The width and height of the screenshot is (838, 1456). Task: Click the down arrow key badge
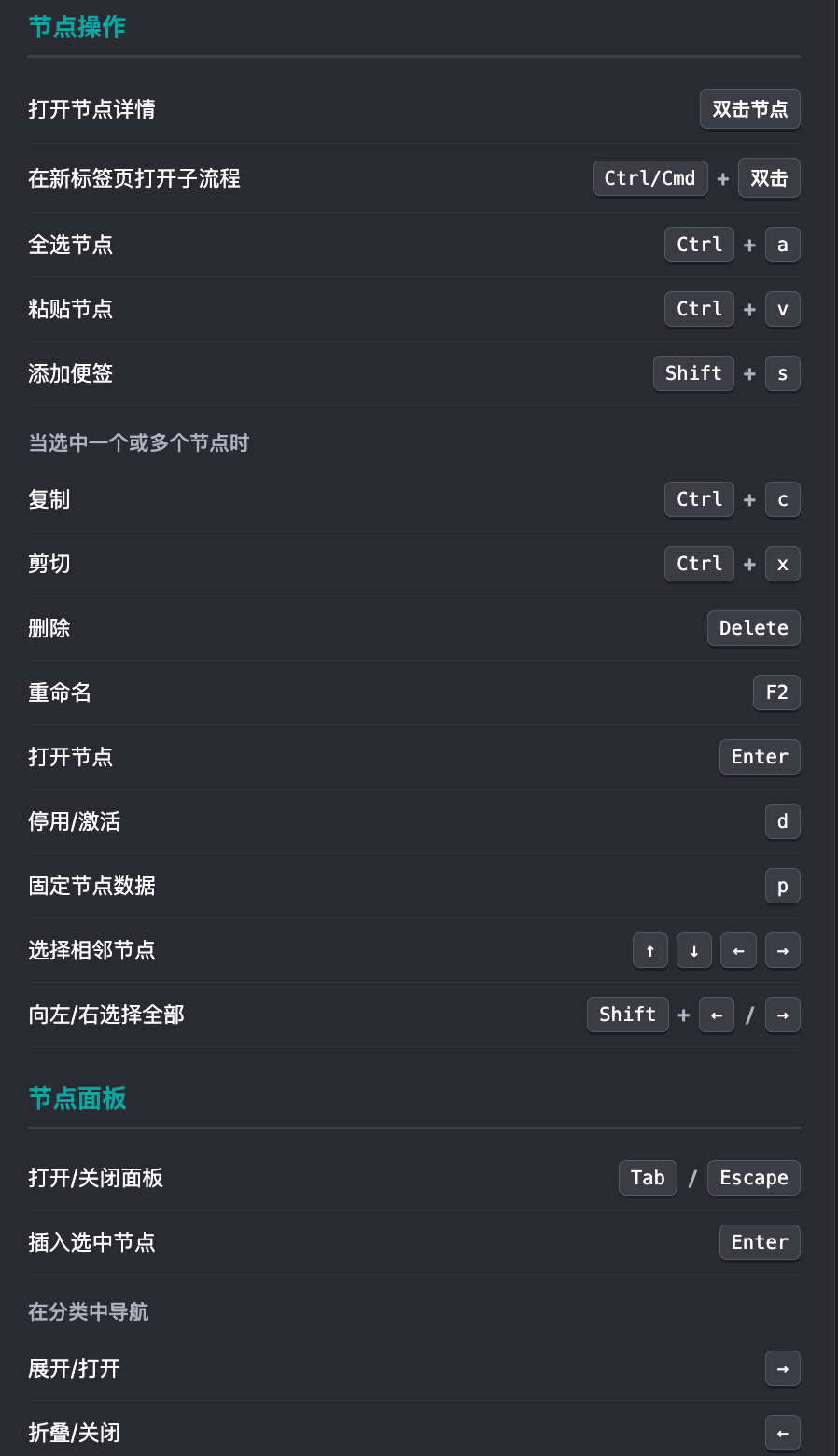[x=693, y=950]
